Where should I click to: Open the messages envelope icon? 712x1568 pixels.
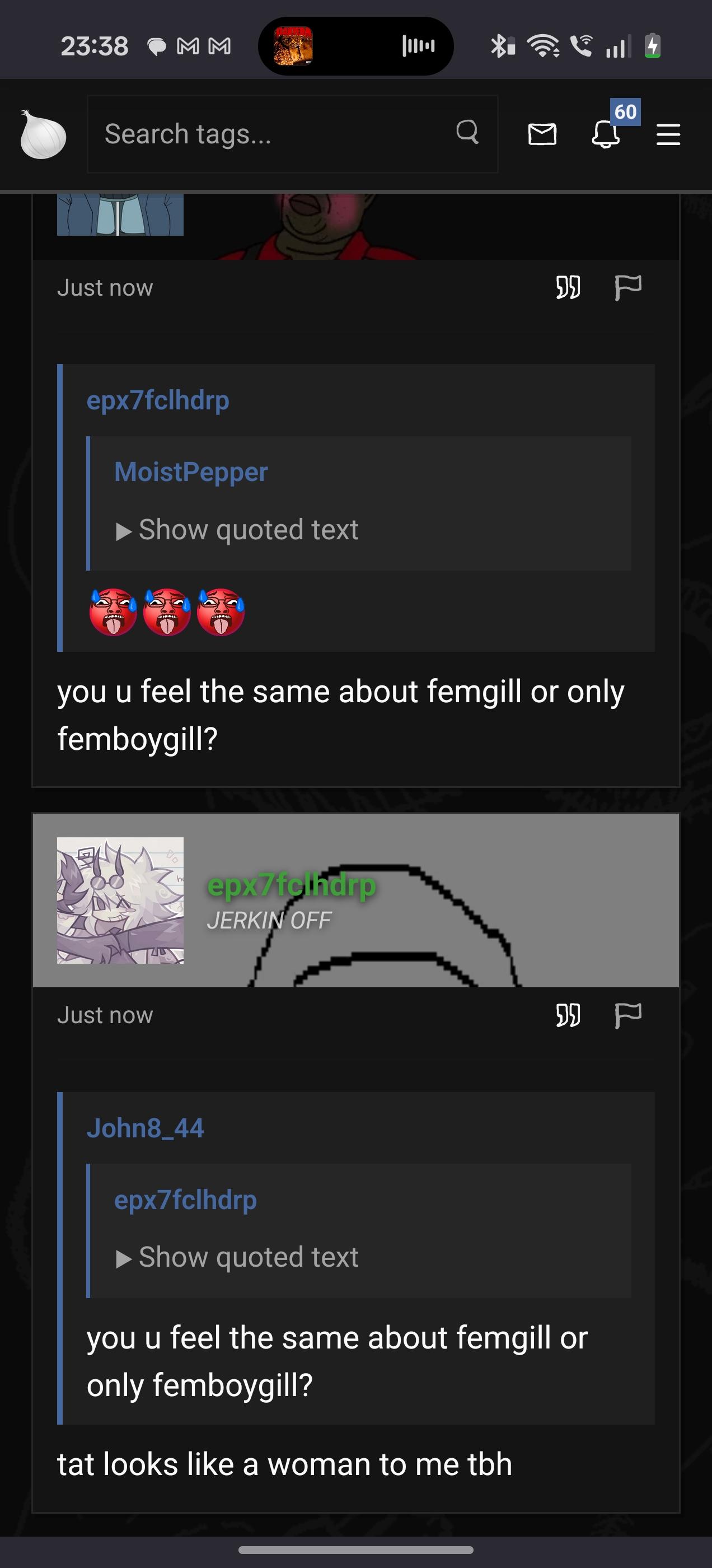coord(542,134)
